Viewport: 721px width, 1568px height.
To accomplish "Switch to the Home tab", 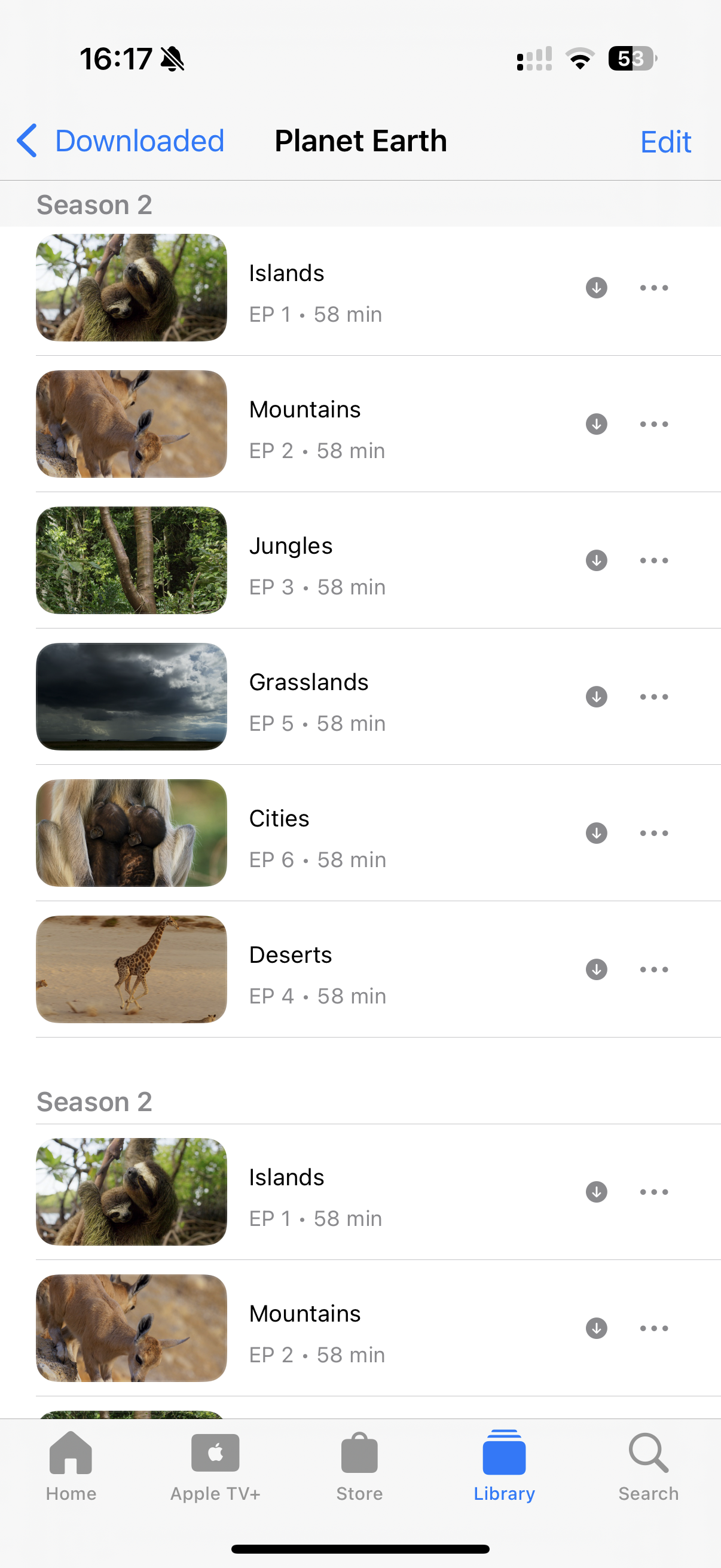I will pos(71,1466).
